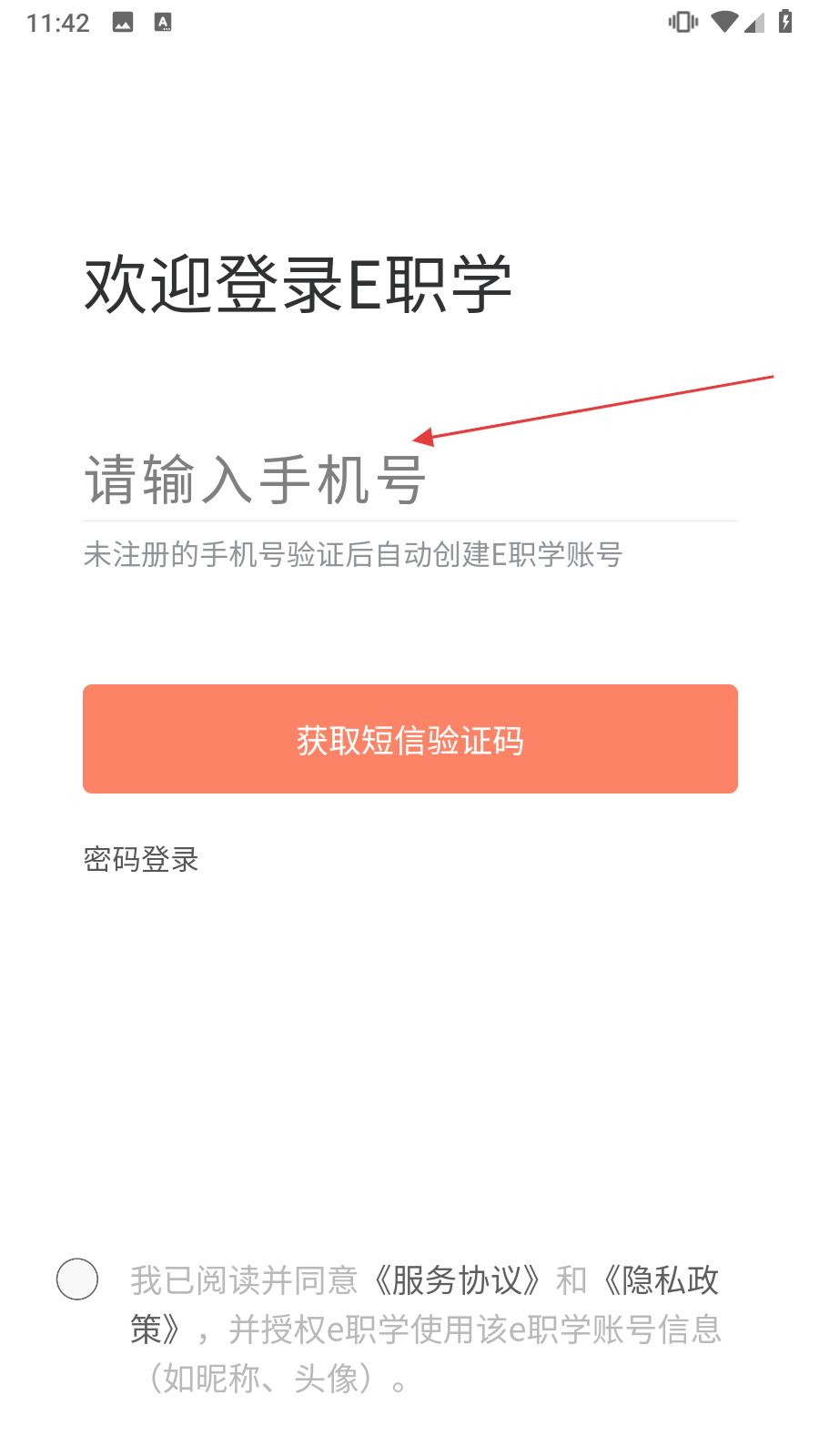The width and height of the screenshot is (819, 1456).
Task: Open the 《服务协议》 link
Action: coord(458,1280)
